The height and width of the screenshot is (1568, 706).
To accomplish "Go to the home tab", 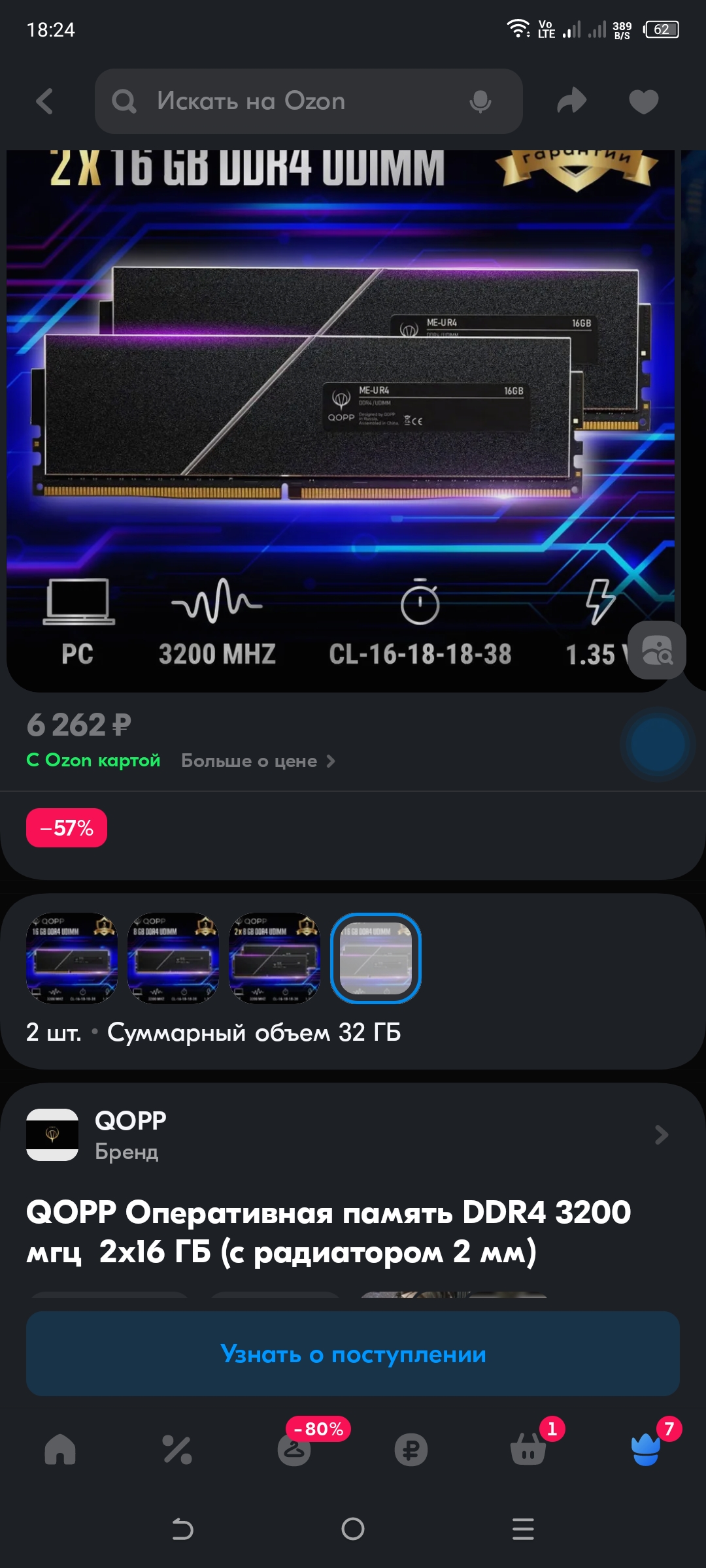I will 60,1449.
